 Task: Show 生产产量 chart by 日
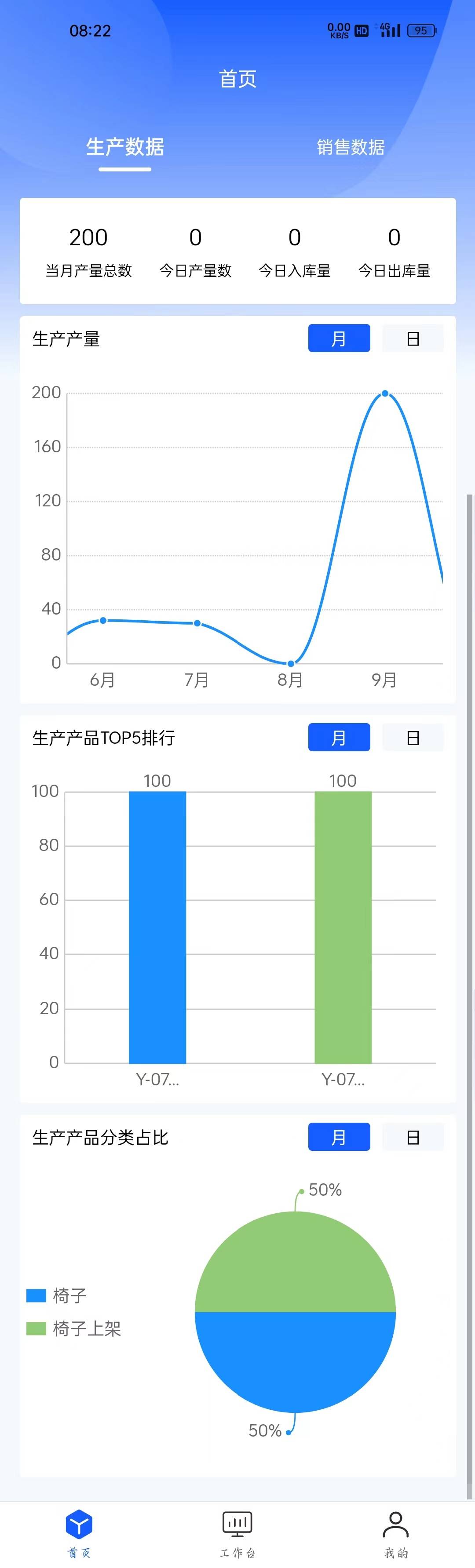coord(412,338)
